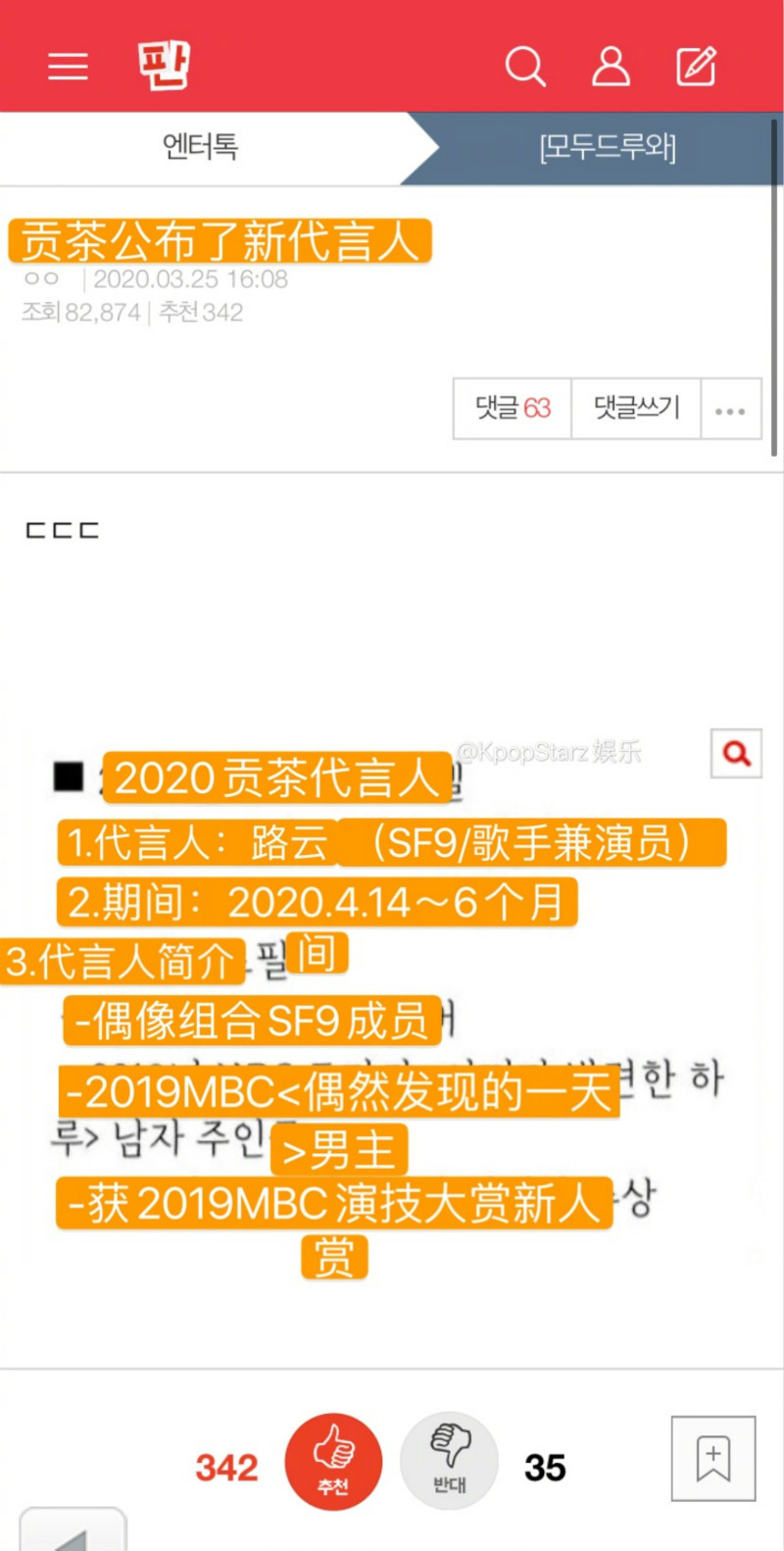Viewport: 784px width, 1551px height.
Task: Open the search magnifier in header
Action: tap(525, 67)
